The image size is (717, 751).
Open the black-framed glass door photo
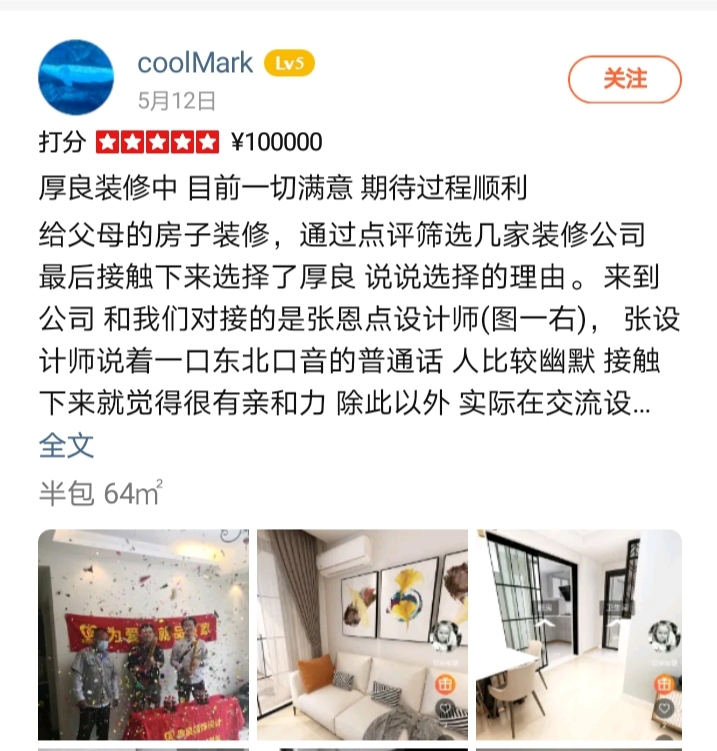tap(579, 634)
